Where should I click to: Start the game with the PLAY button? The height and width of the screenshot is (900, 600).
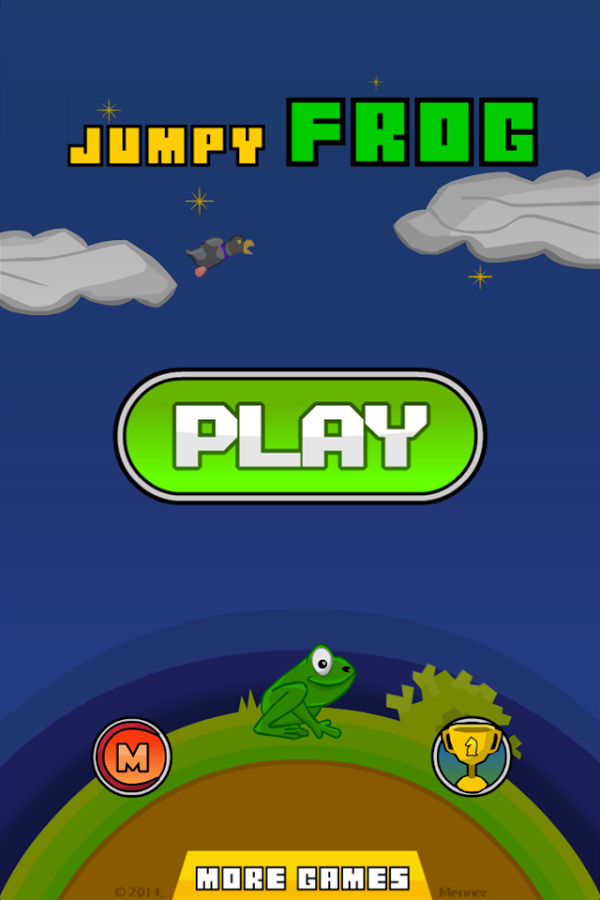[x=300, y=436]
